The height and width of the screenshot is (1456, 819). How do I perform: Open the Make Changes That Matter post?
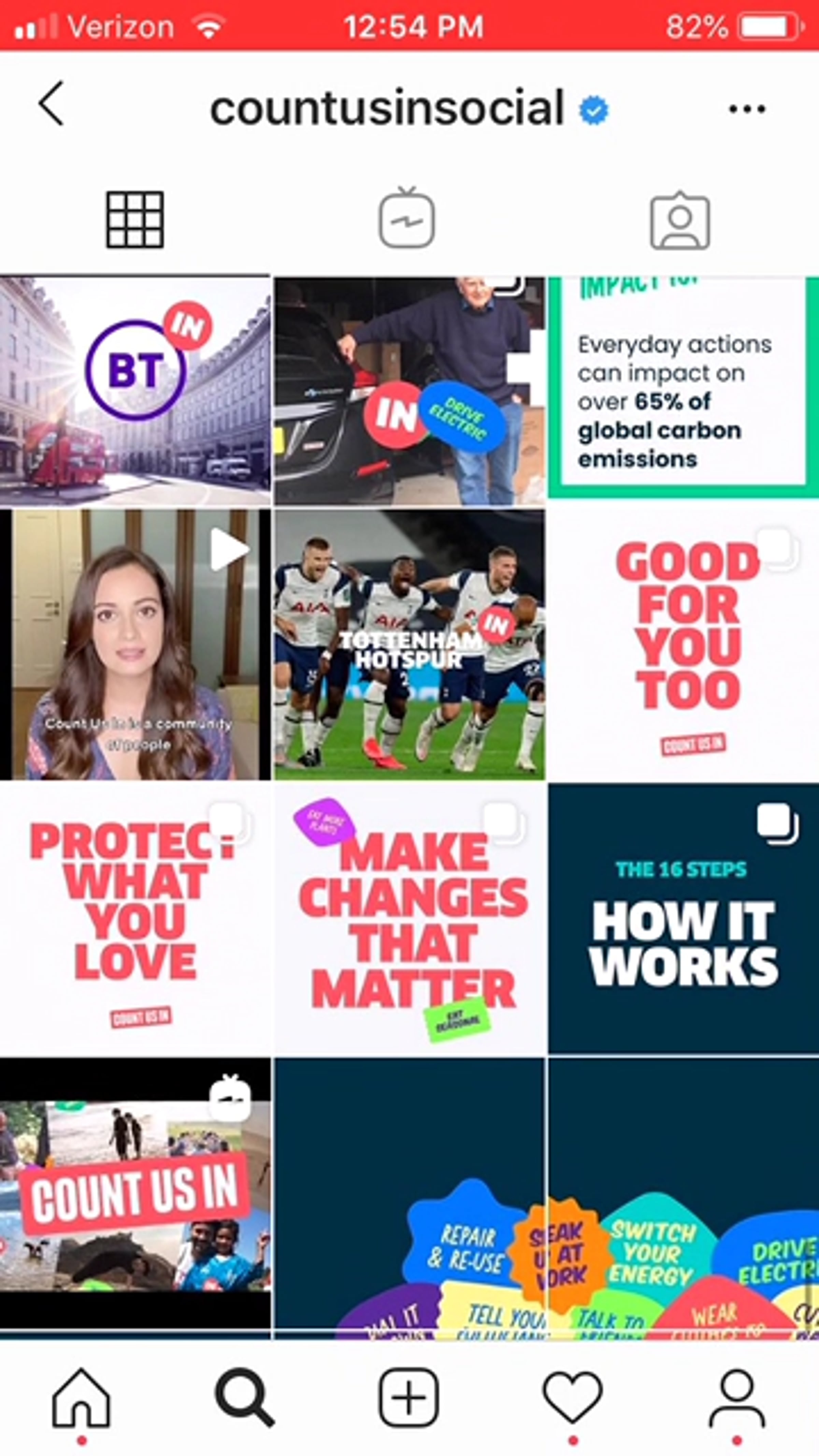pyautogui.click(x=410, y=919)
